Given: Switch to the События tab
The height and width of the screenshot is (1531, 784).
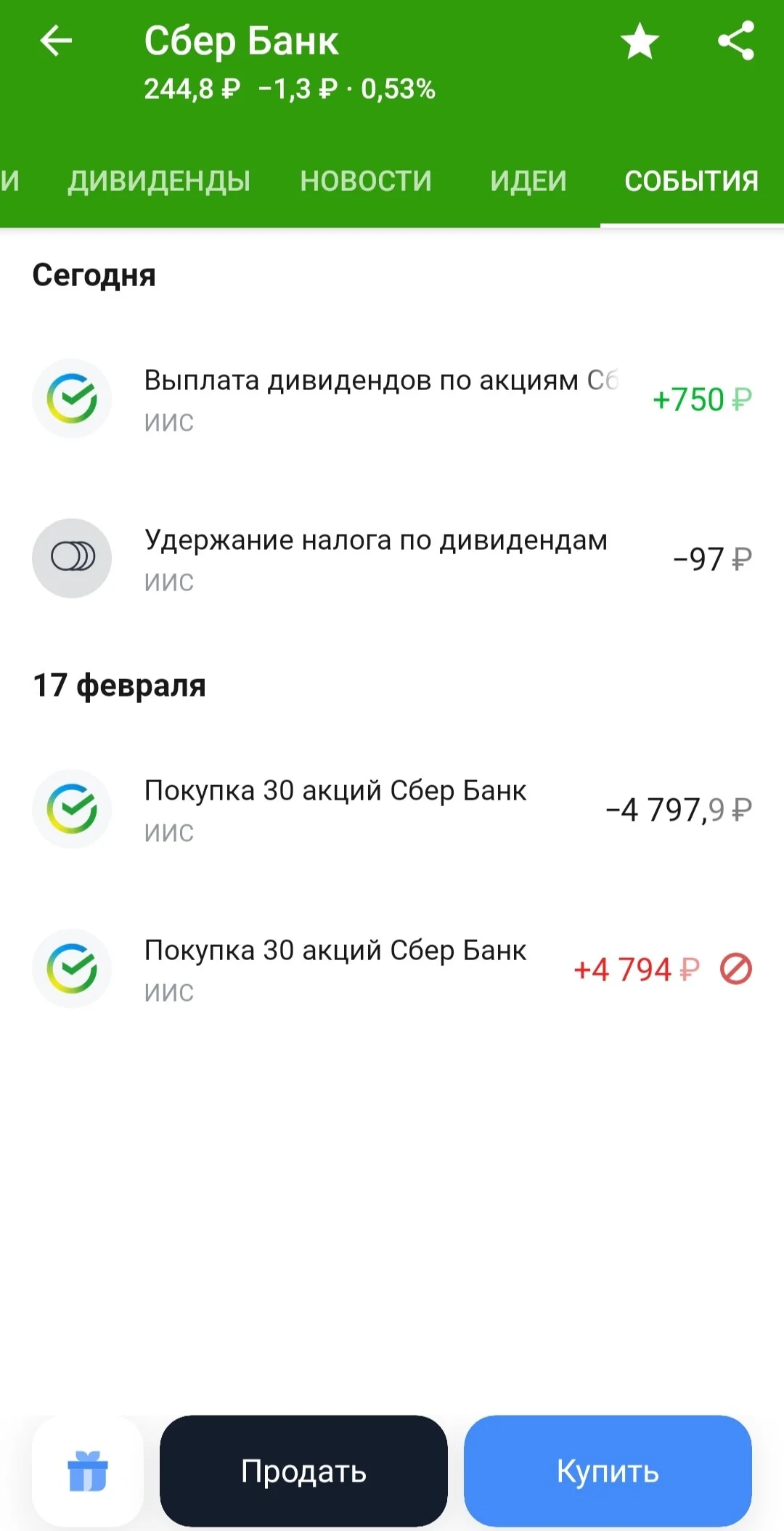Looking at the screenshot, I should coord(692,181).
